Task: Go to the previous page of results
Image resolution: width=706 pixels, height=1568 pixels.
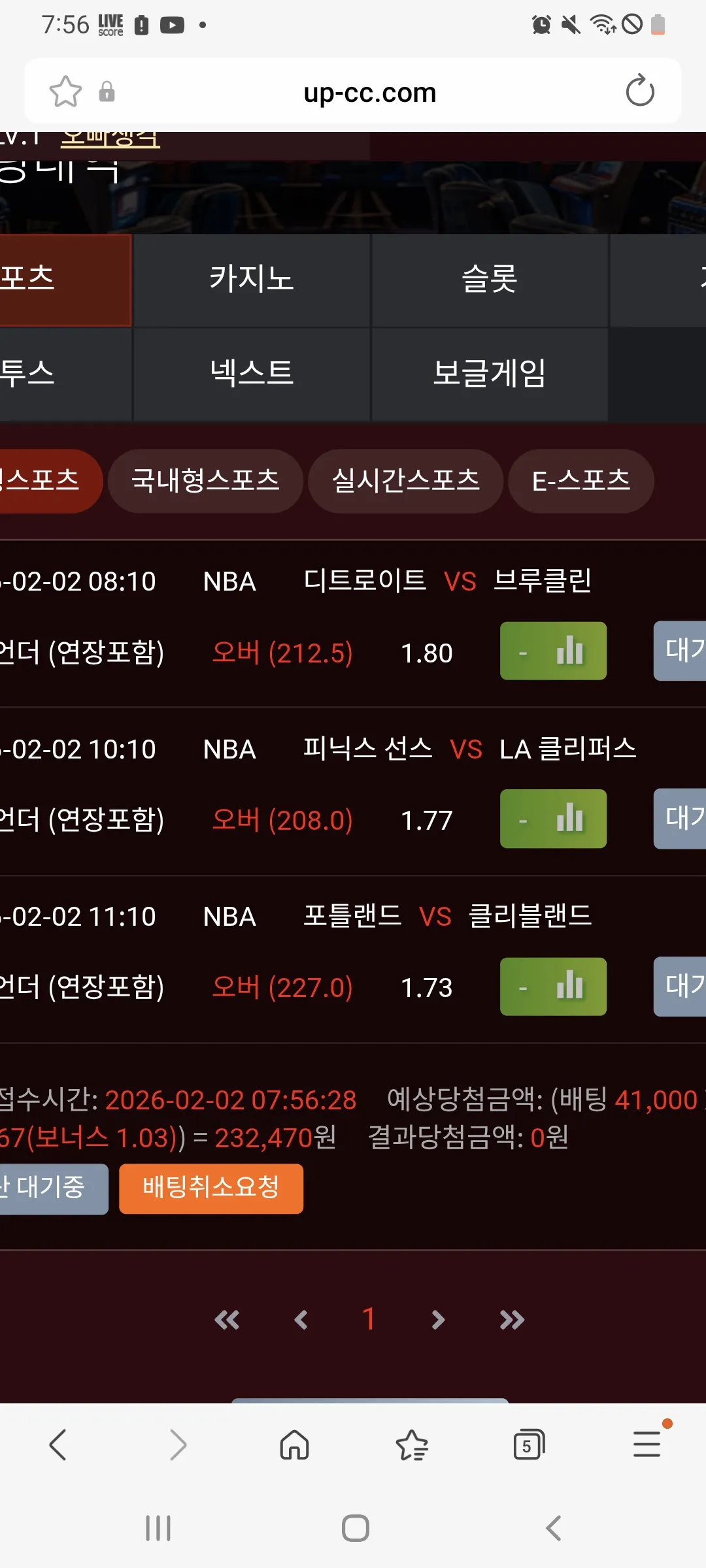Action: [301, 1320]
